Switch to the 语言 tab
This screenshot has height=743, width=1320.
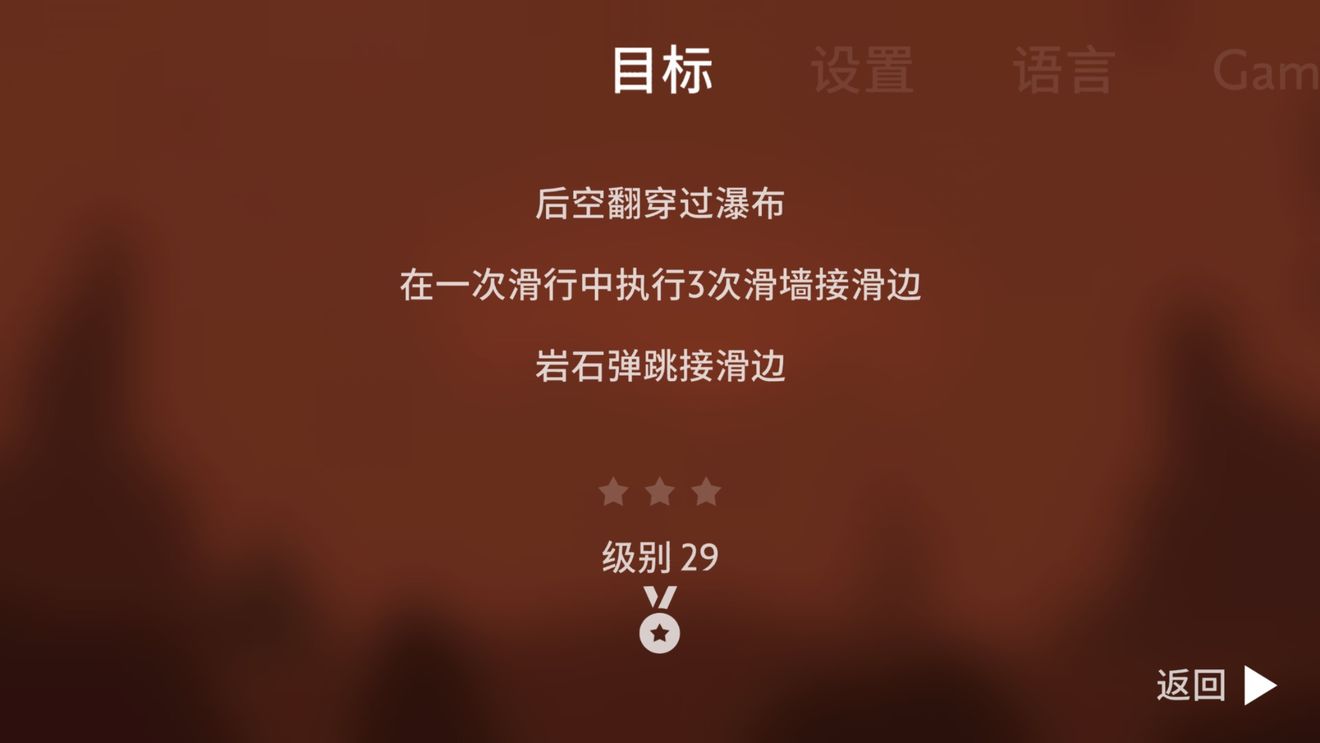point(1063,71)
